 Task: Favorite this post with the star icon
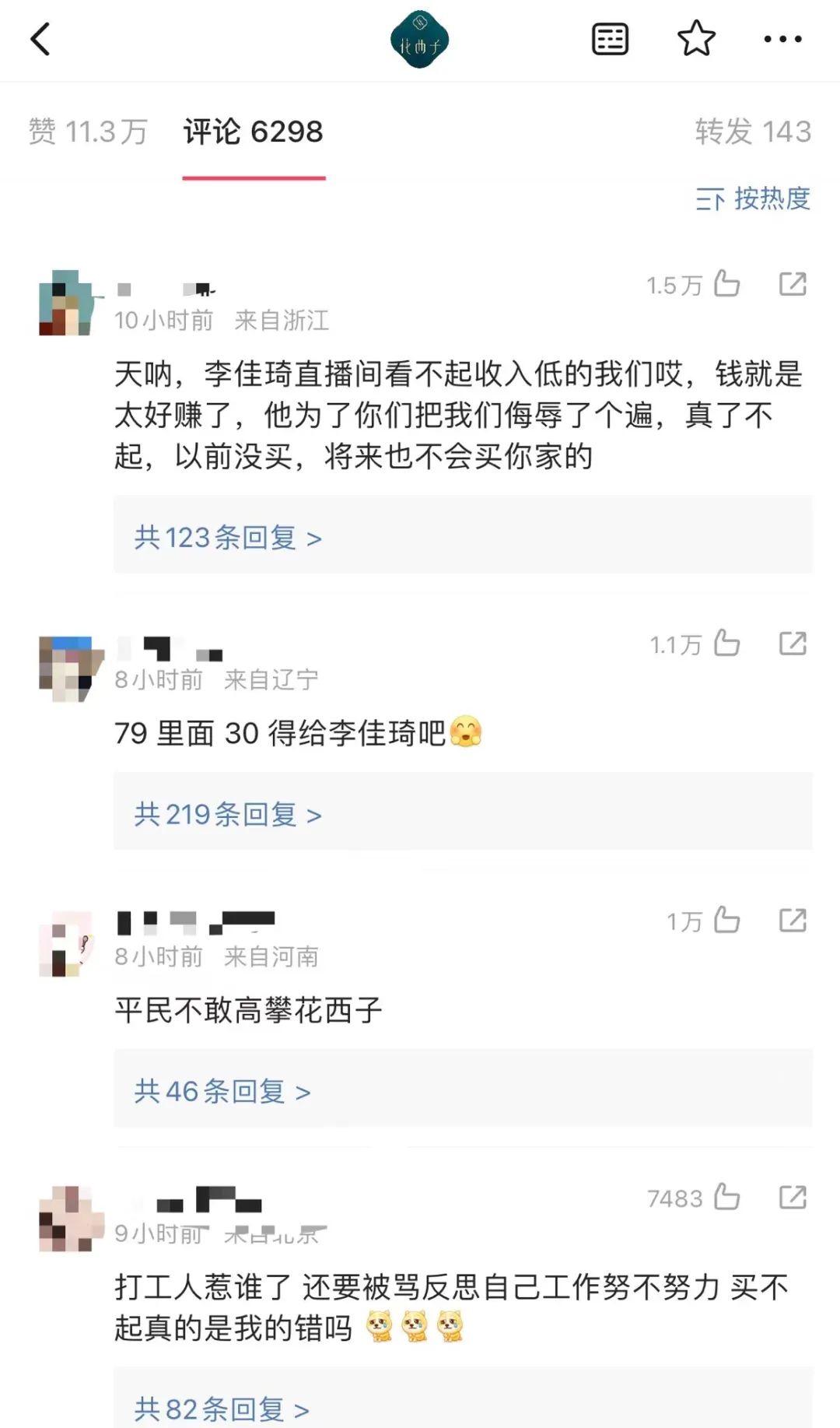coord(695,39)
